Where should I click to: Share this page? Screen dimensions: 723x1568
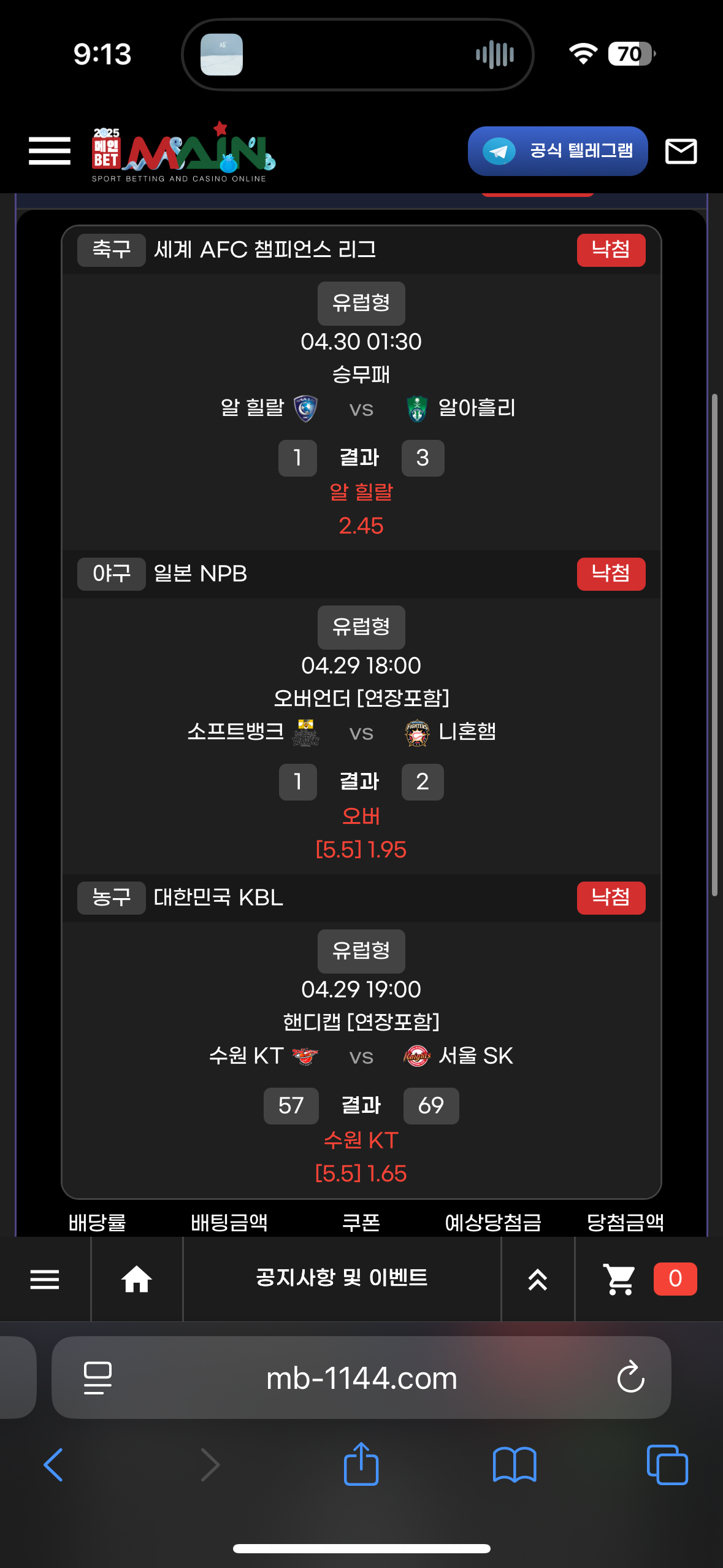(361, 1464)
